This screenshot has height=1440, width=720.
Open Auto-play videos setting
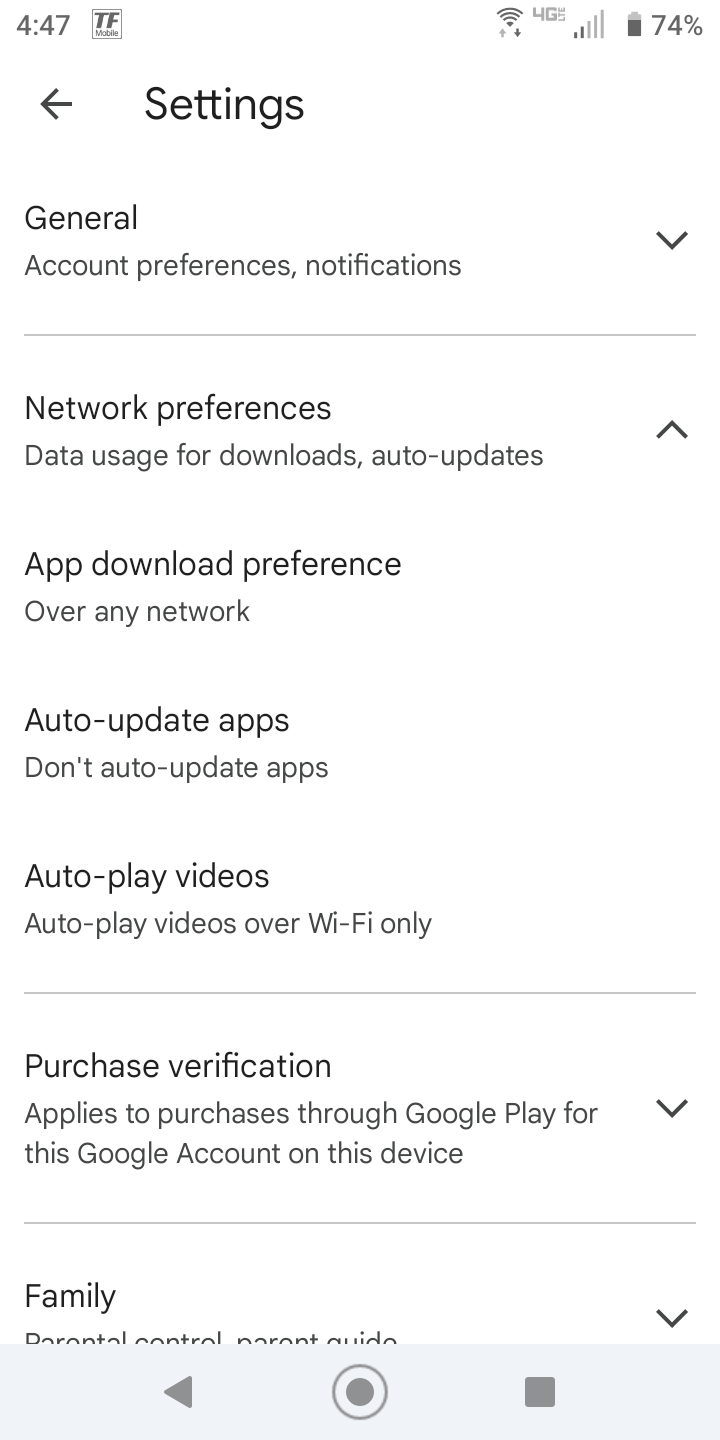(360, 898)
